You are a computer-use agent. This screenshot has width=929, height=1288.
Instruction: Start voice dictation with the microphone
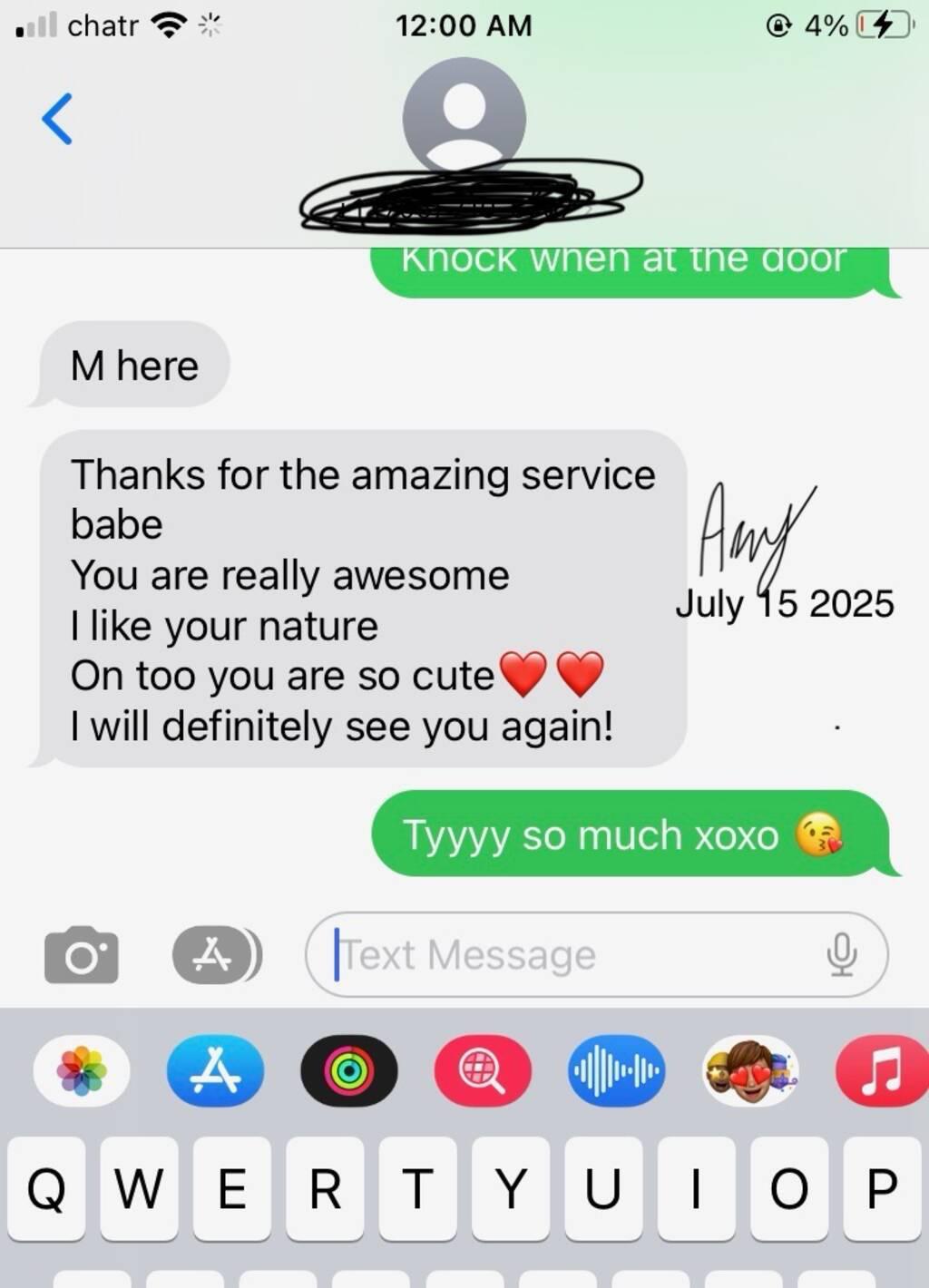841,955
